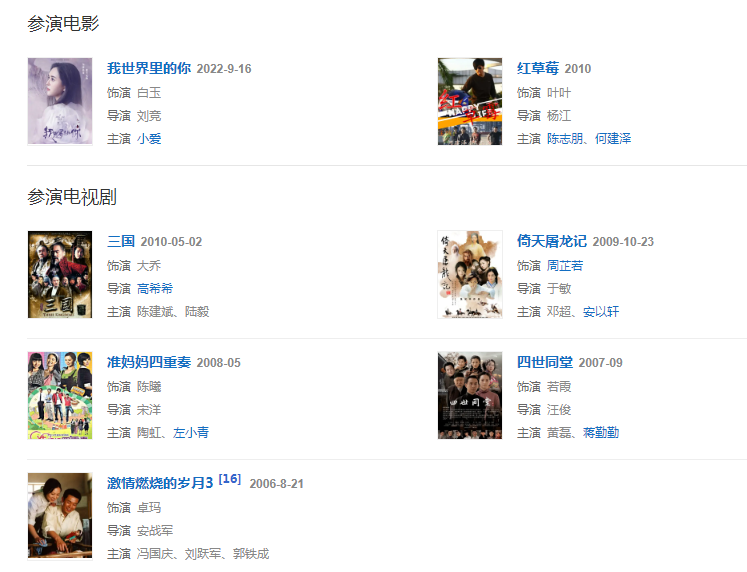Tap the 三国 poster thumbnail
Image resolution: width=747 pixels, height=572 pixels.
click(x=60, y=275)
